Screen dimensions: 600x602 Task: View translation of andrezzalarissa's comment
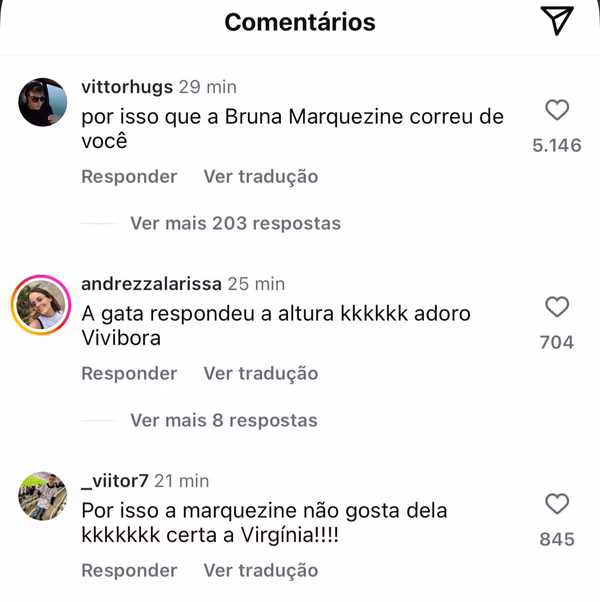[x=261, y=374]
